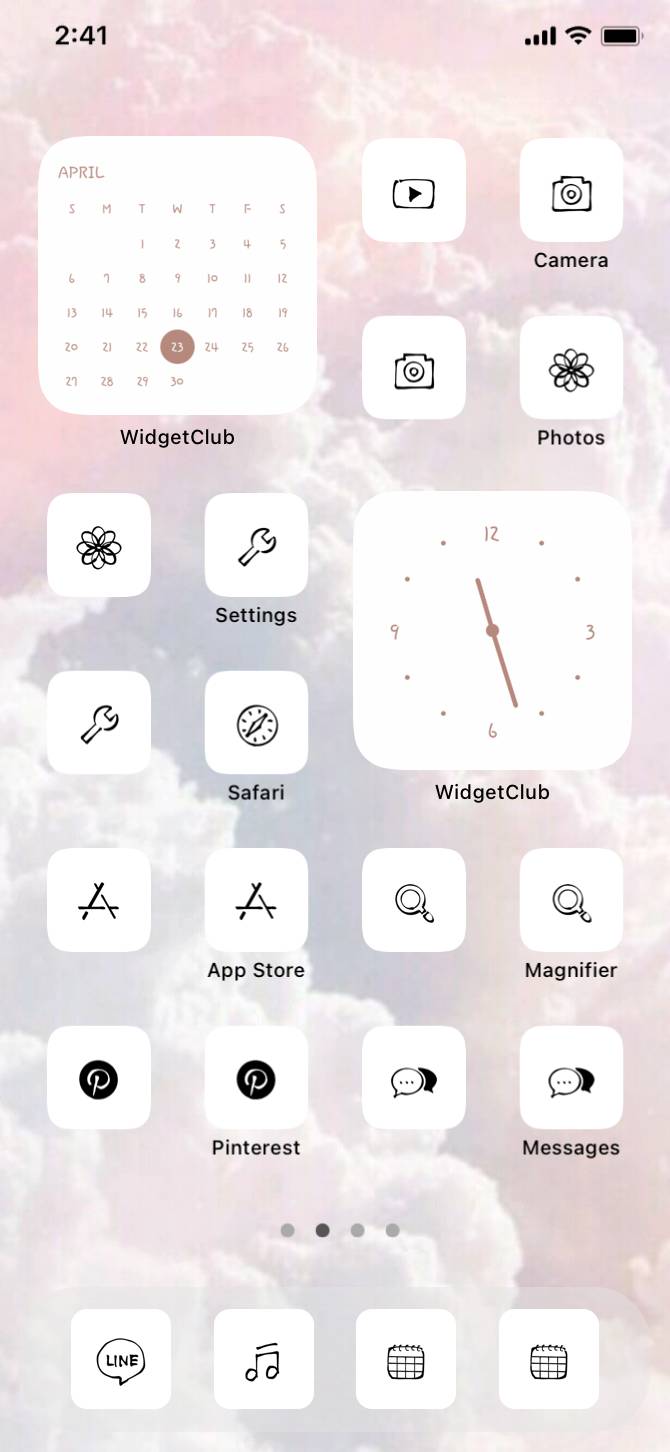
Task: Open the app labeled Camera
Action: click(571, 192)
